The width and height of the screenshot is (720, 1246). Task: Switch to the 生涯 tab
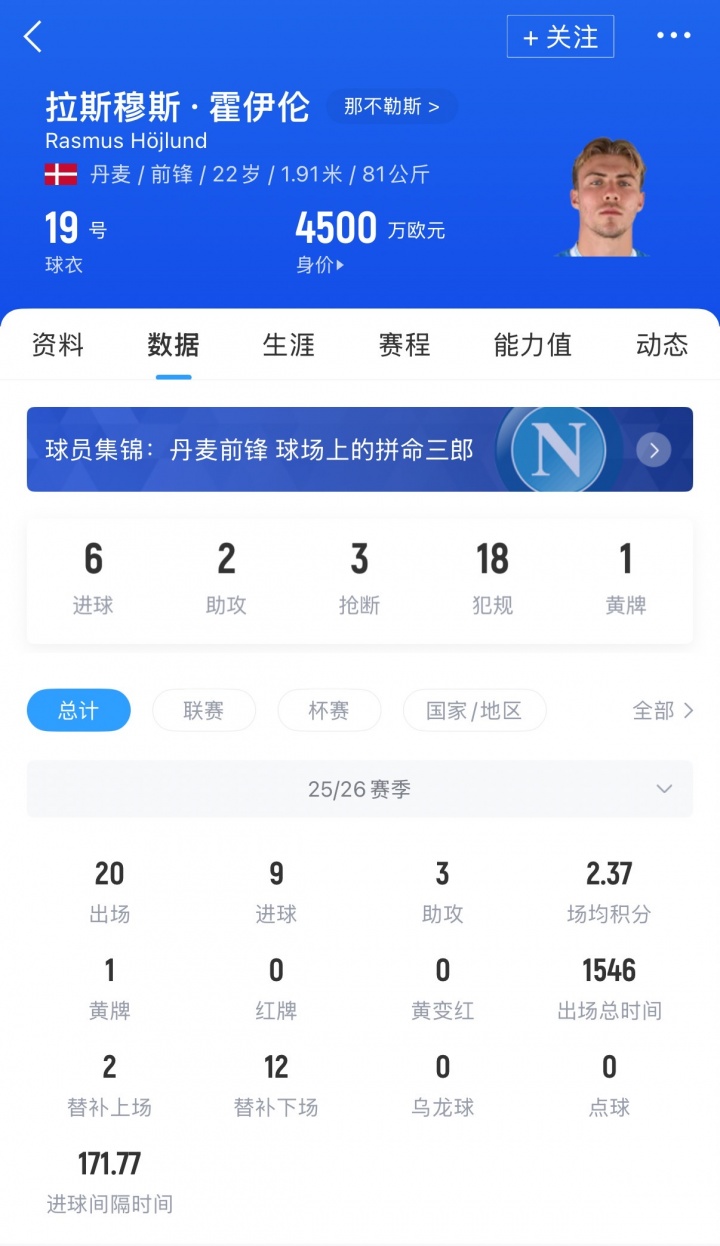[289, 345]
